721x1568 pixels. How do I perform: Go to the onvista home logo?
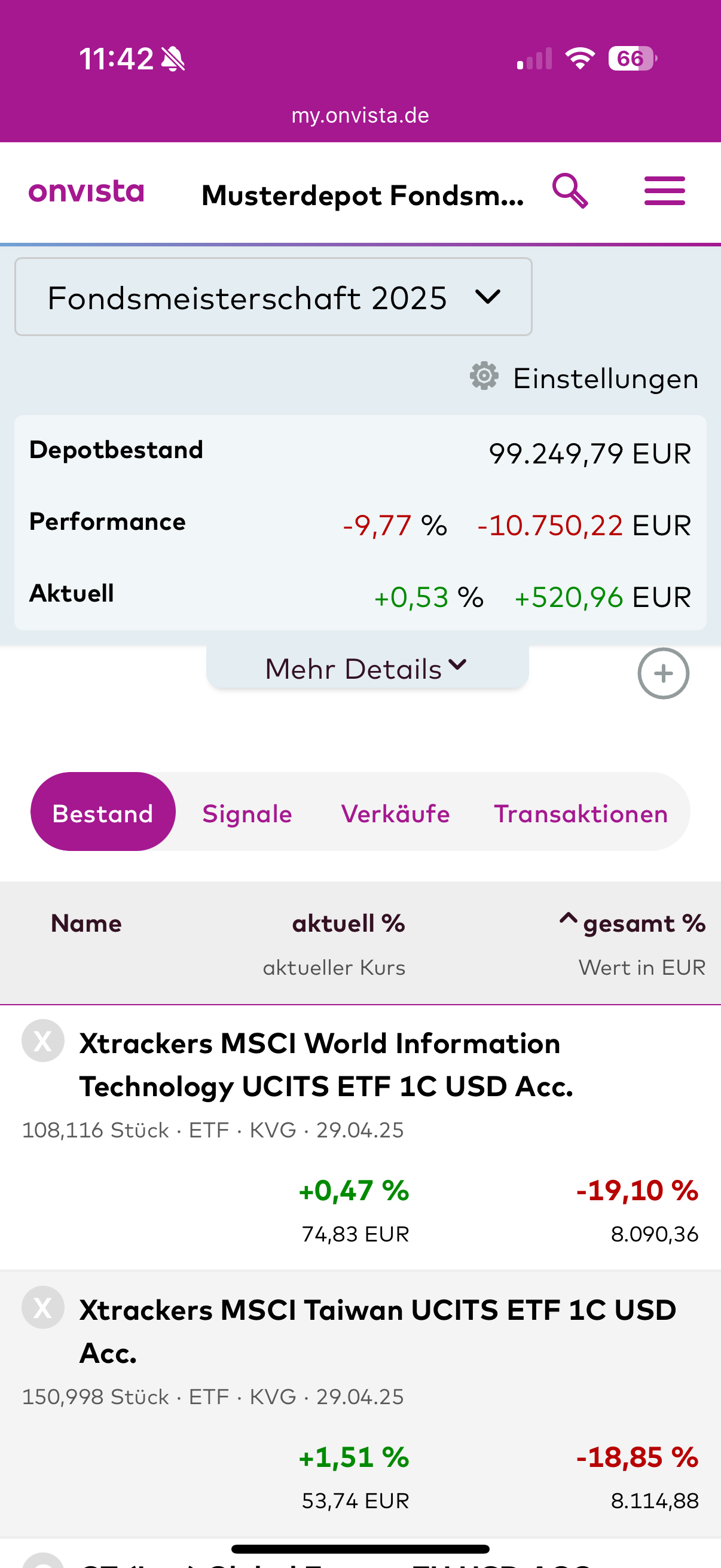(x=87, y=192)
